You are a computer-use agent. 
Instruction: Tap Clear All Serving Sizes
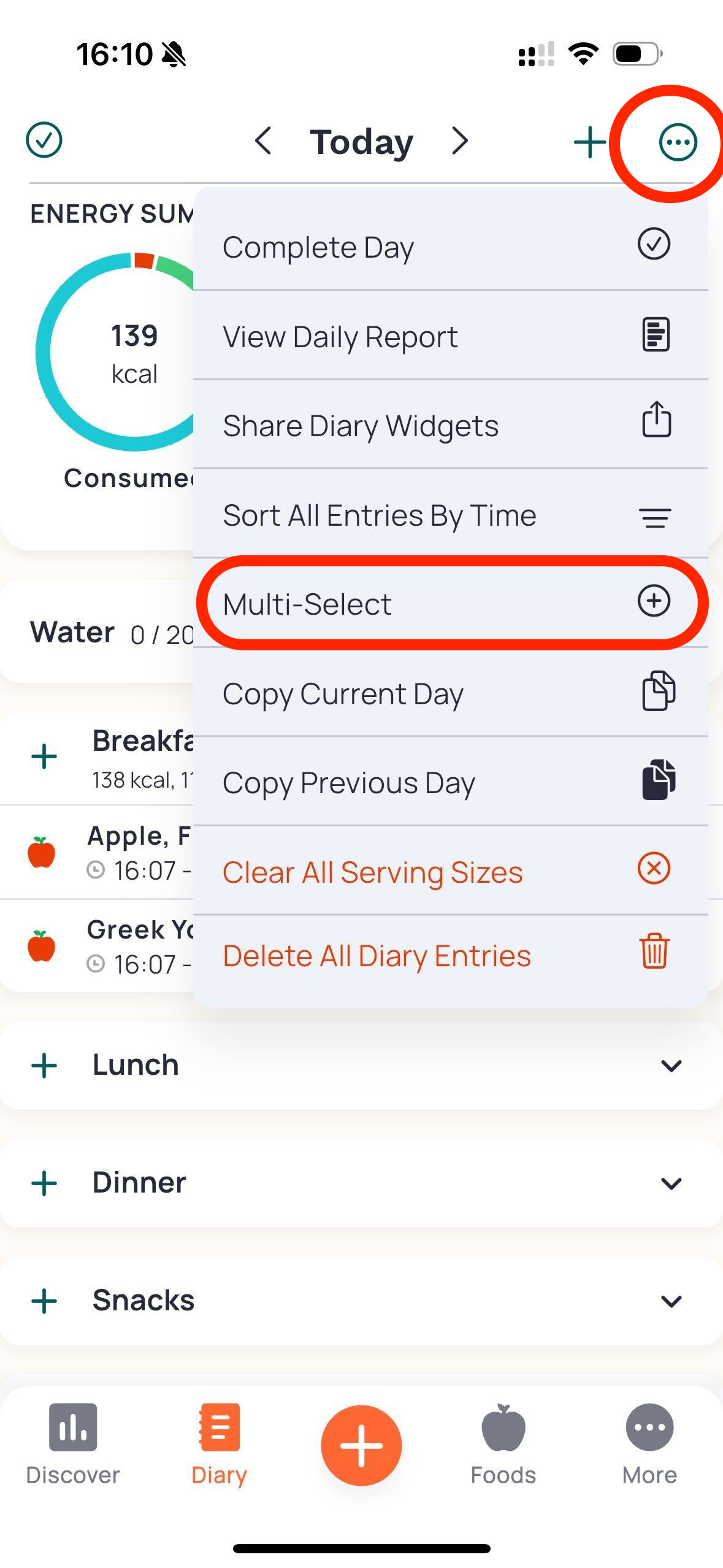pos(451,871)
